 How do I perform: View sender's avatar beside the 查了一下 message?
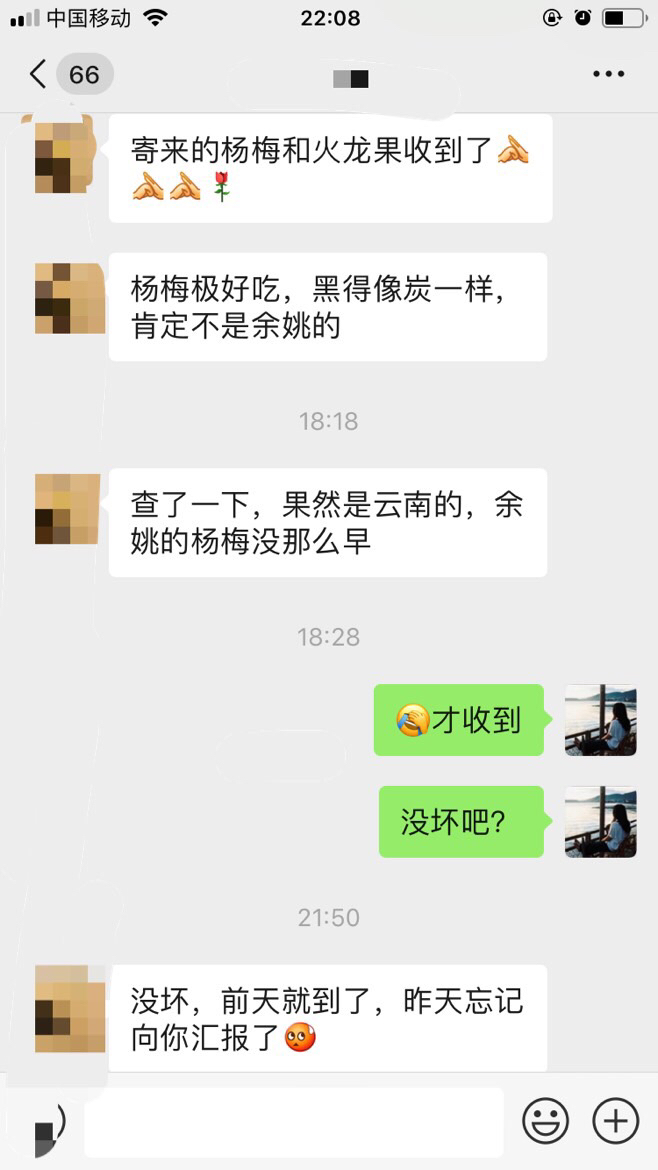coord(68,509)
